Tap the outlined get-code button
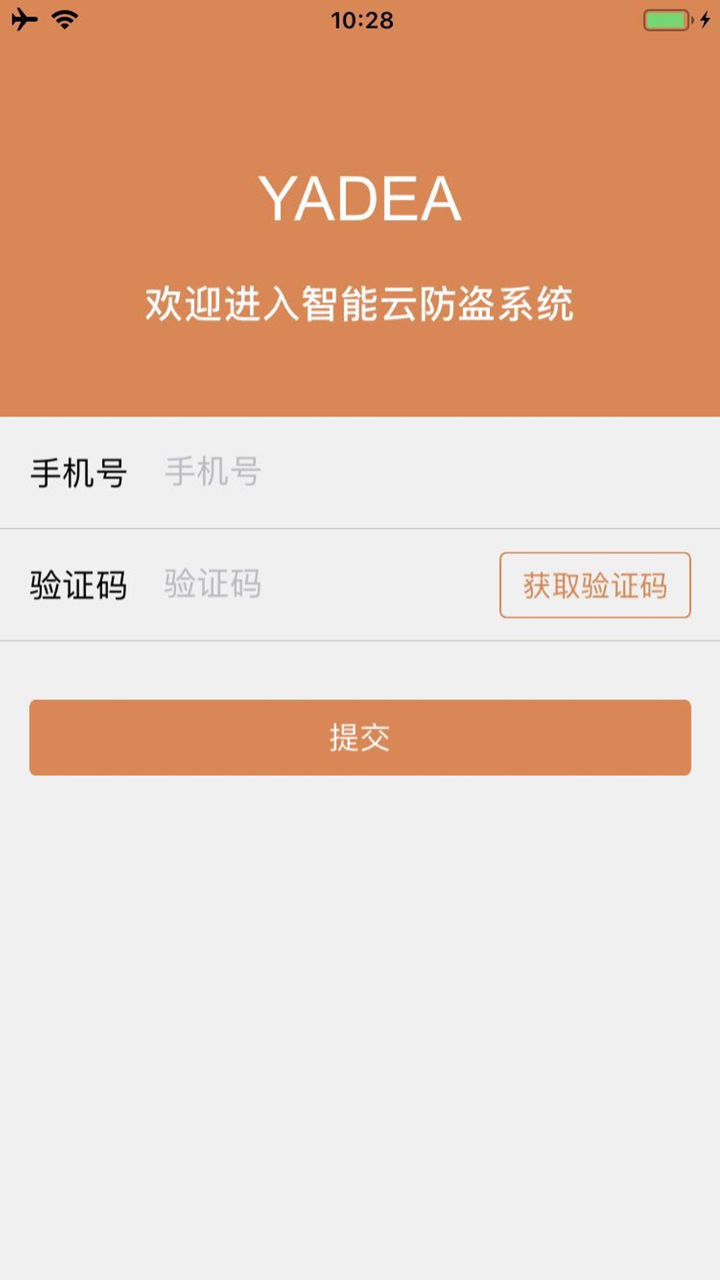 pyautogui.click(x=594, y=585)
